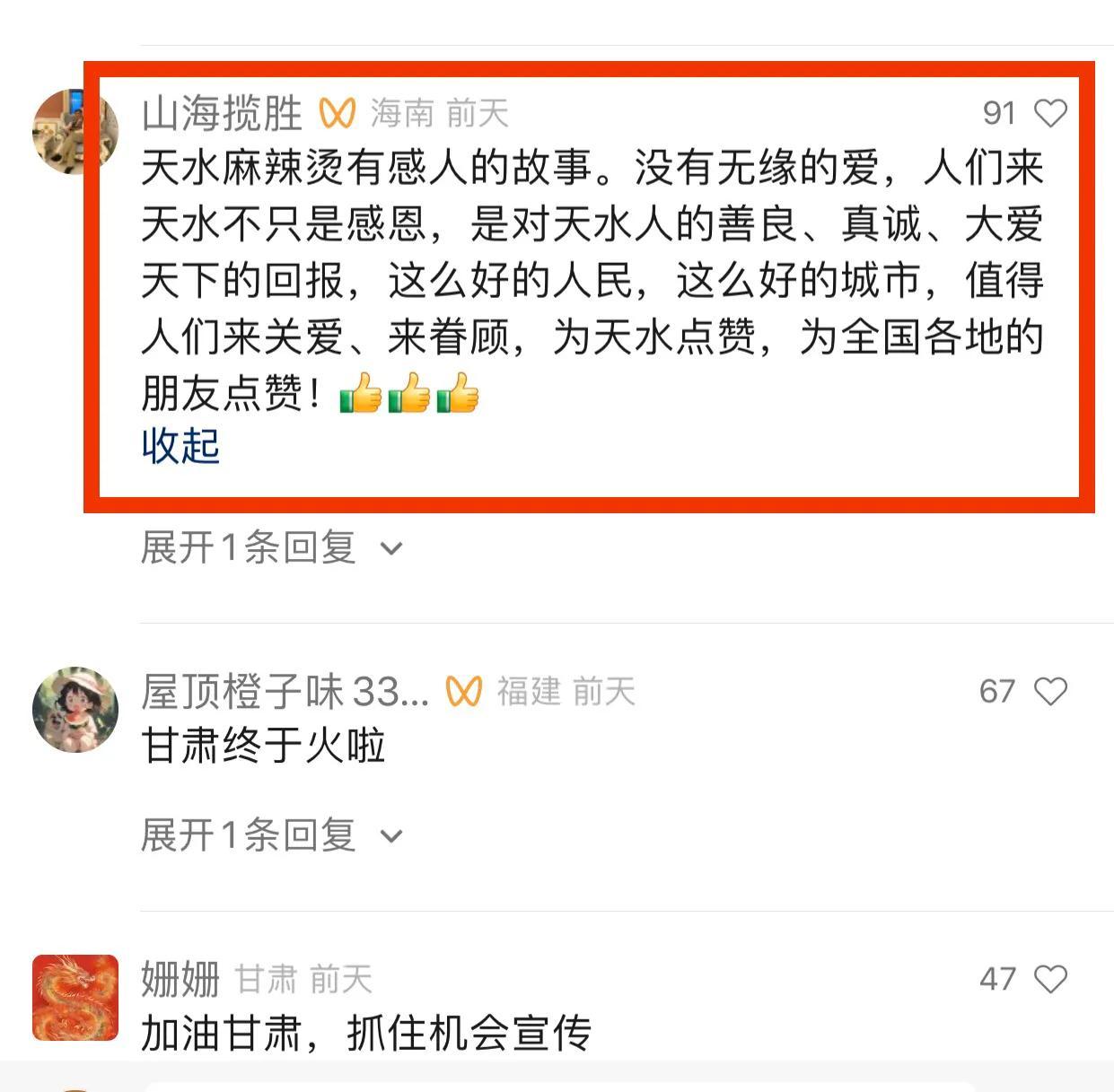Like the comment by 姗姗
The image size is (1114, 1092).
click(x=1049, y=979)
